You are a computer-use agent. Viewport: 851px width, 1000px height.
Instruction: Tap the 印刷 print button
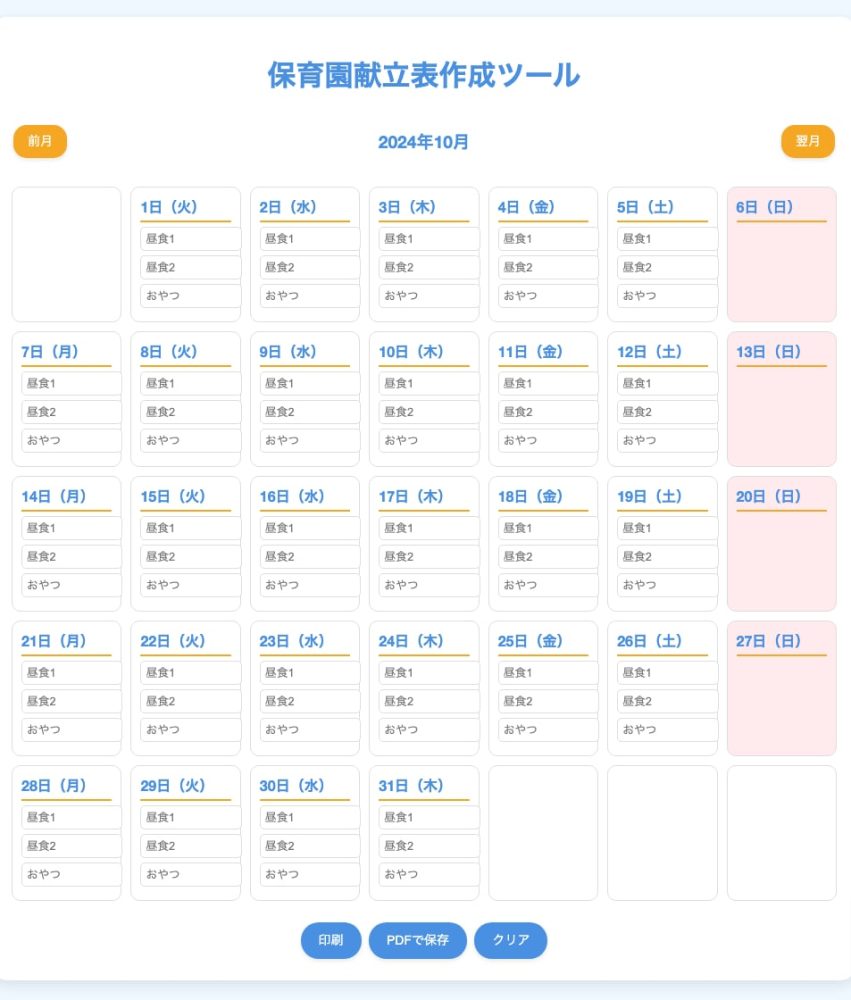click(331, 940)
